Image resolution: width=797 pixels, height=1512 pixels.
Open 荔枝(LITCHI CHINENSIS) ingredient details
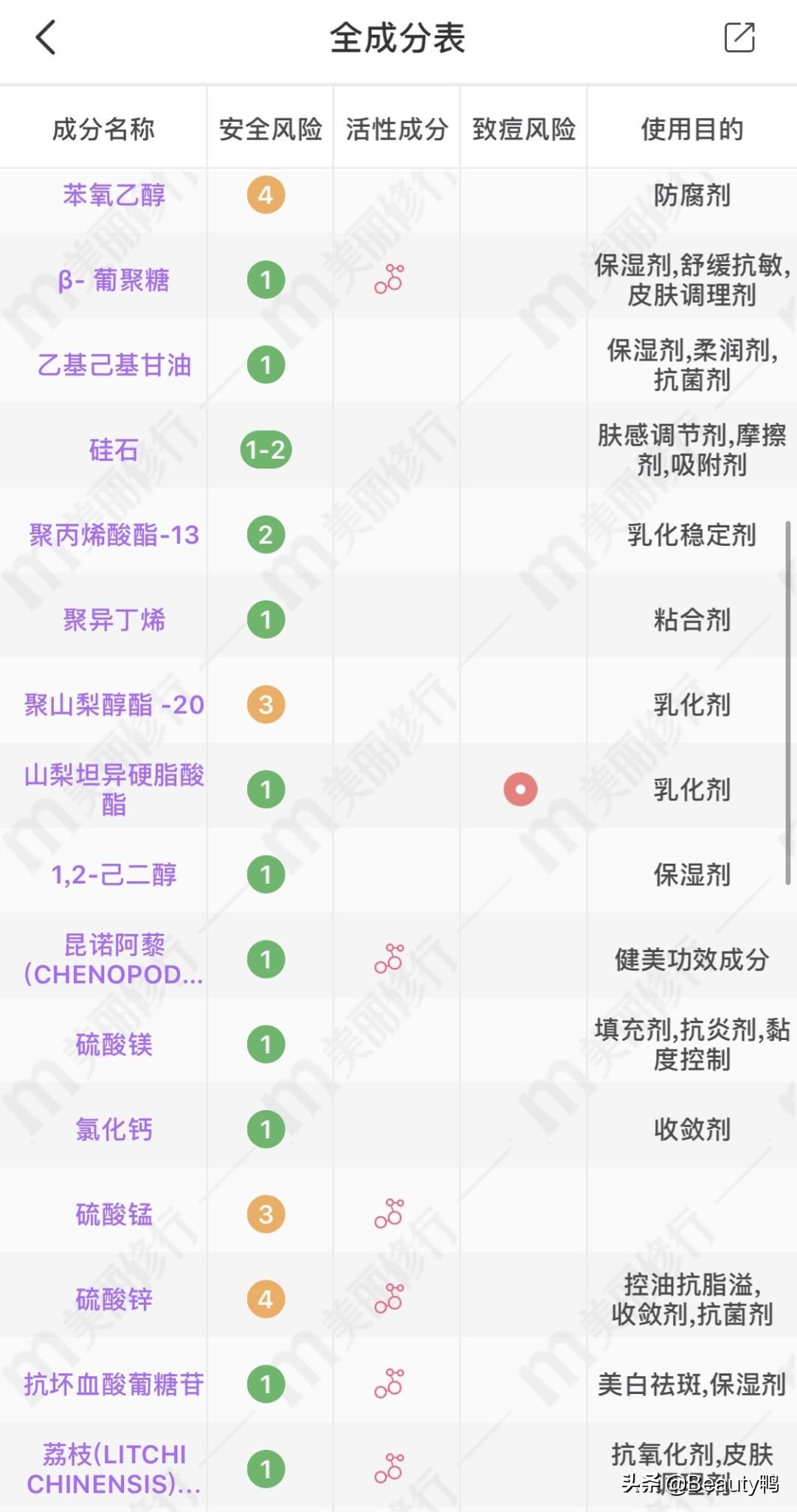click(114, 1468)
